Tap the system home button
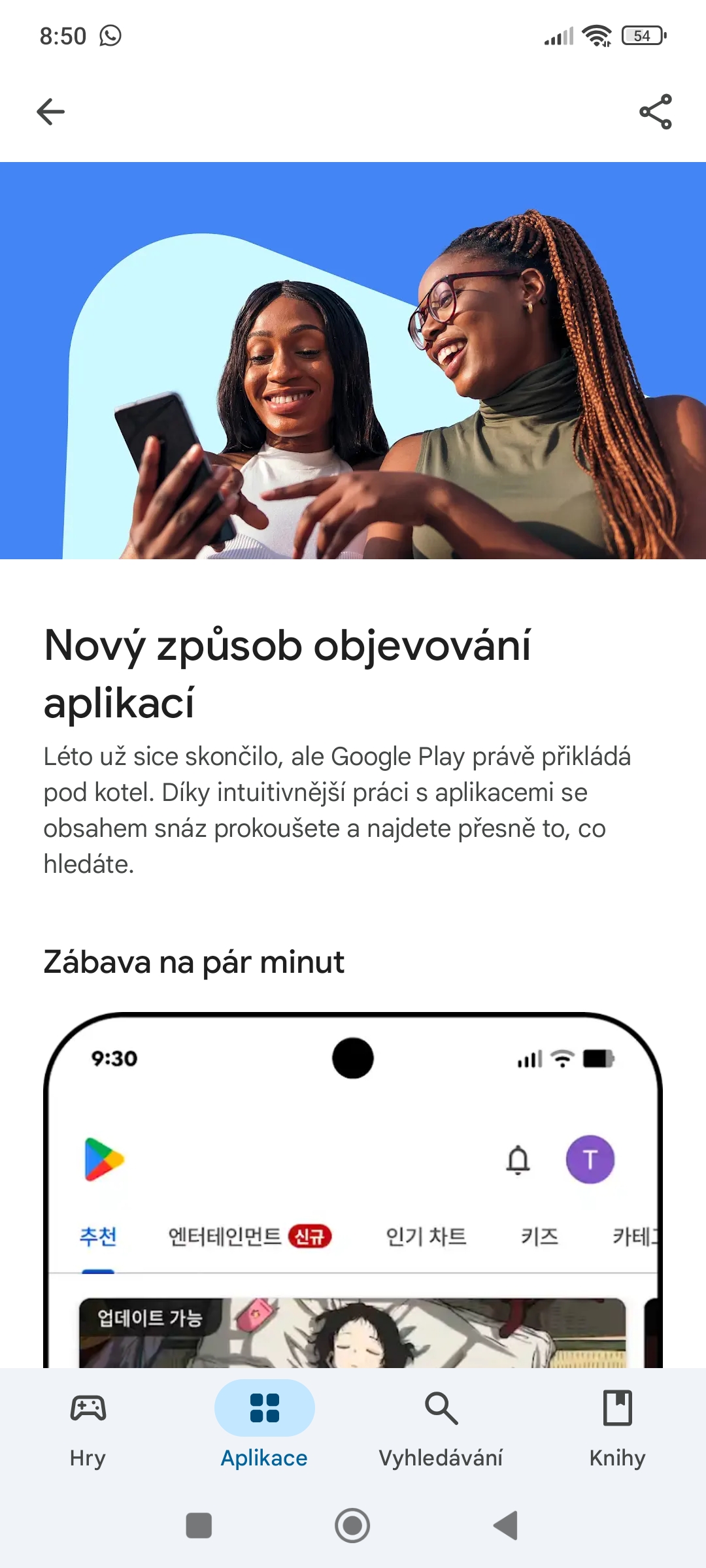Screen dimensions: 706x1568 coord(352,1526)
